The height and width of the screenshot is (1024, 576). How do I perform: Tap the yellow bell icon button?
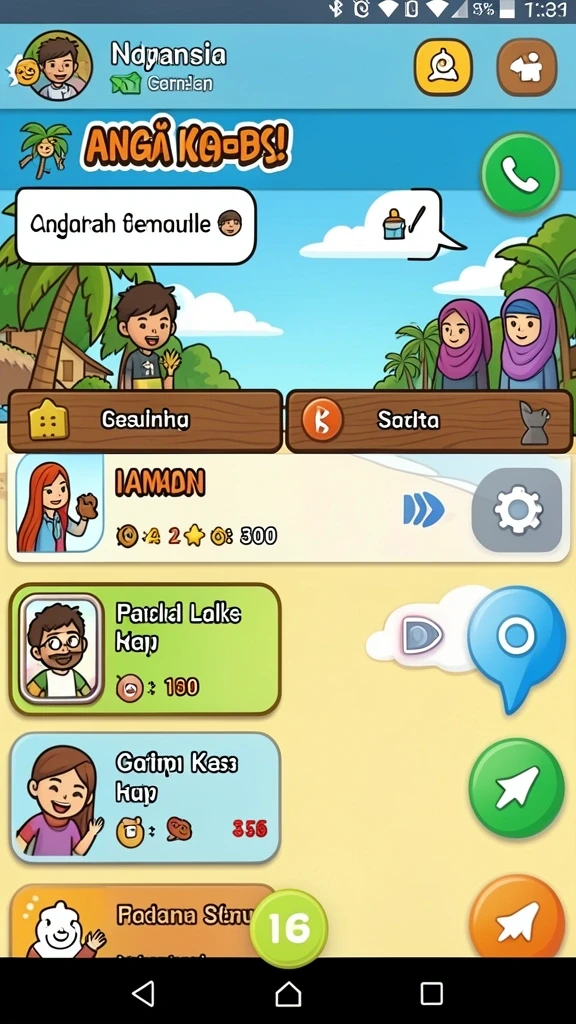pyautogui.click(x=443, y=67)
